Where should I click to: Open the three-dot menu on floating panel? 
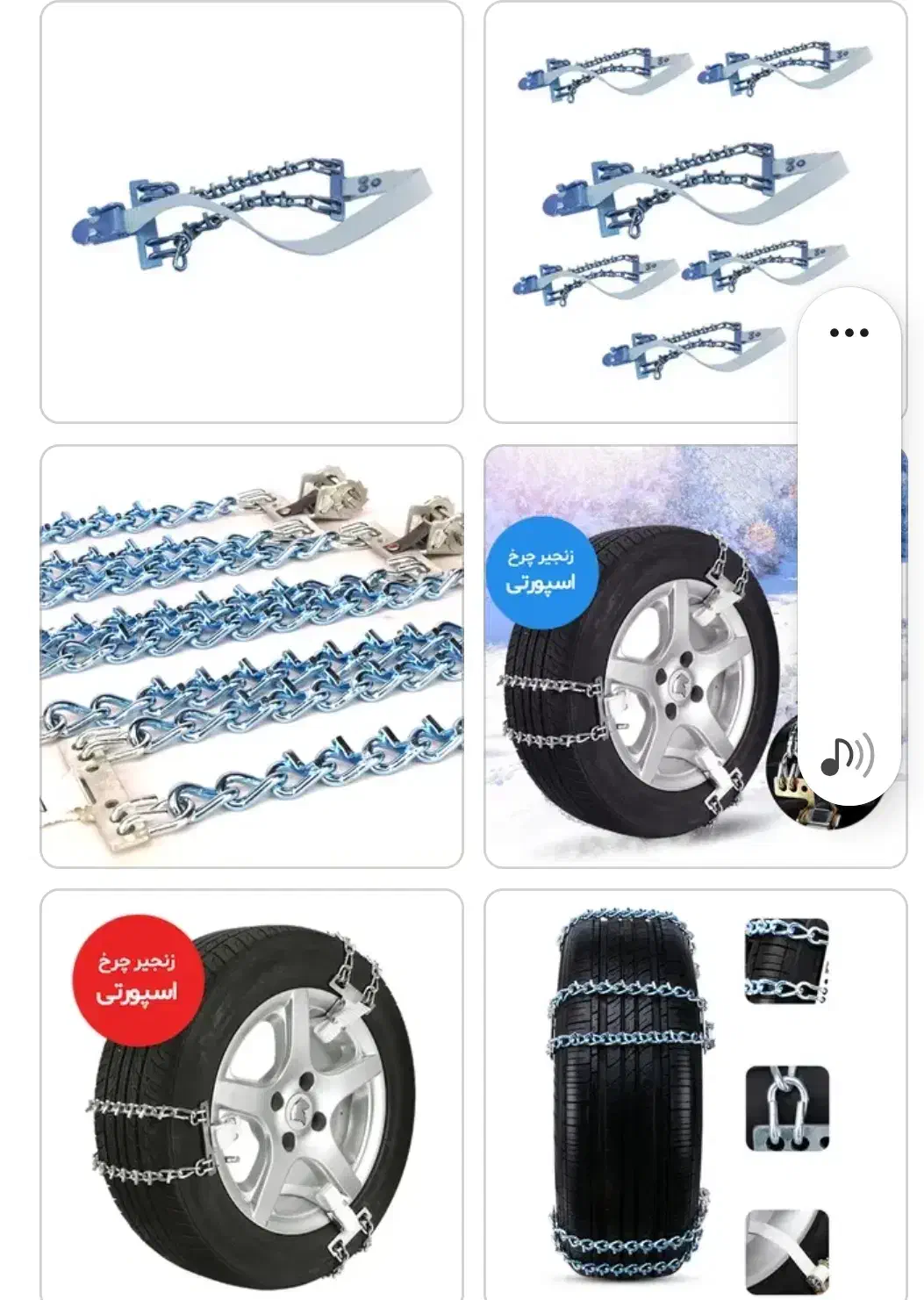[x=849, y=333]
